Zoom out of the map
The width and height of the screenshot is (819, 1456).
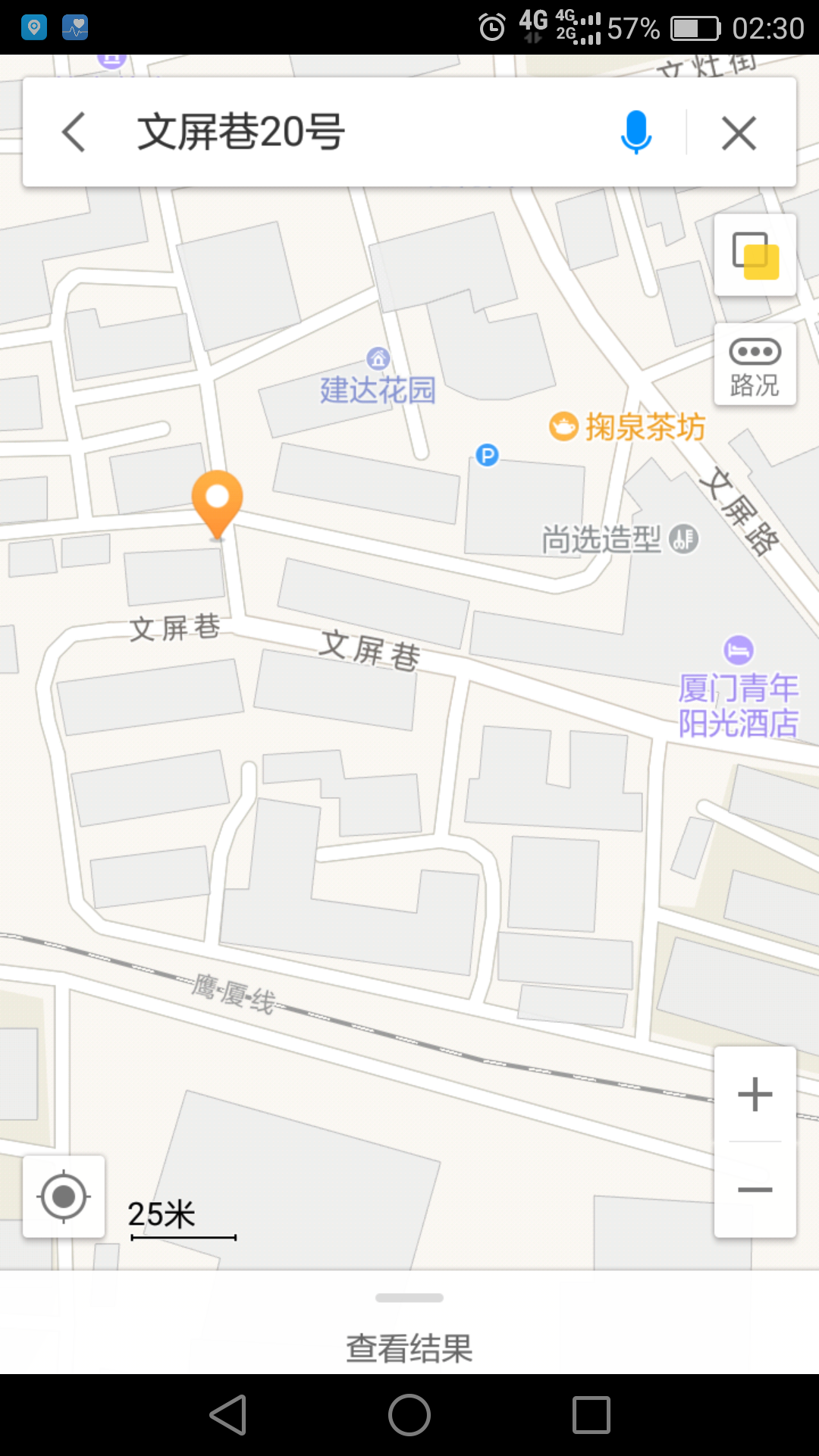point(755,1189)
